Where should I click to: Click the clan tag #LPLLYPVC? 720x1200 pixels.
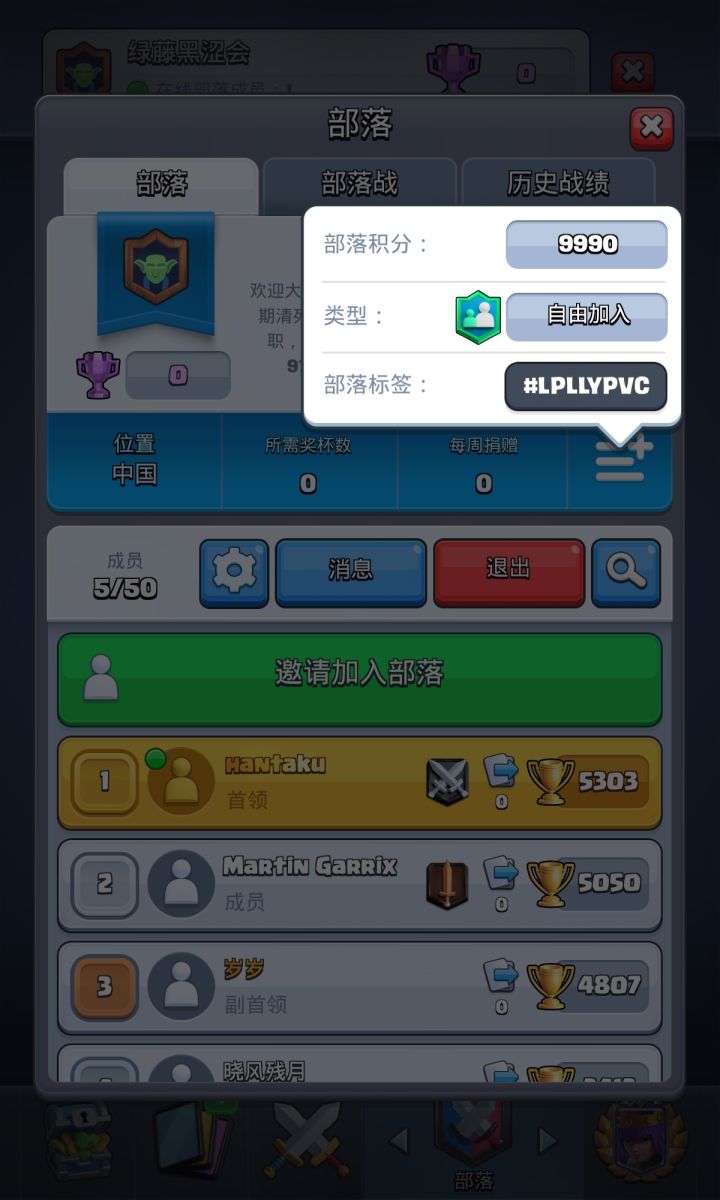coord(585,386)
